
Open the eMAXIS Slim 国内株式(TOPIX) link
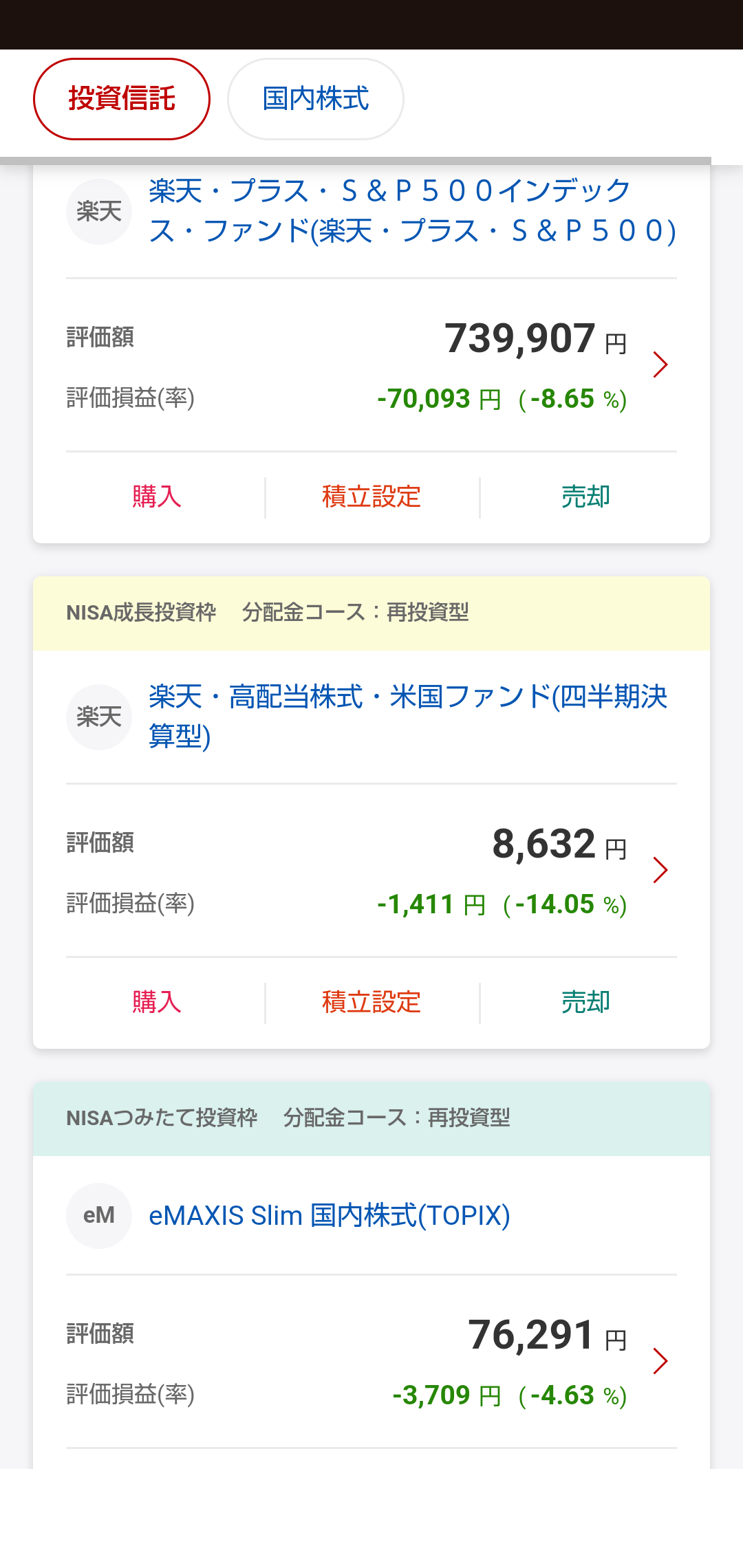[330, 1216]
